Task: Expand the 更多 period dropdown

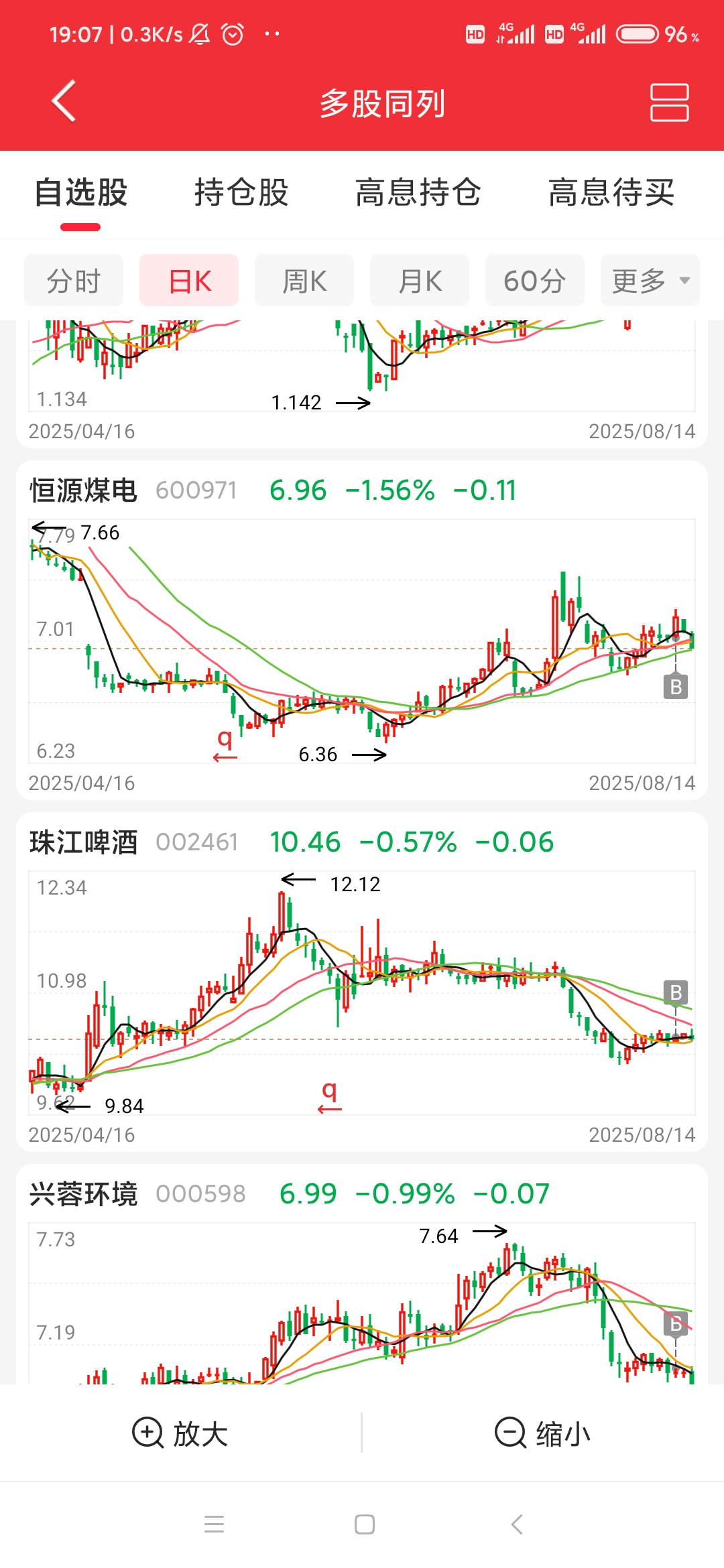Action: pos(650,281)
